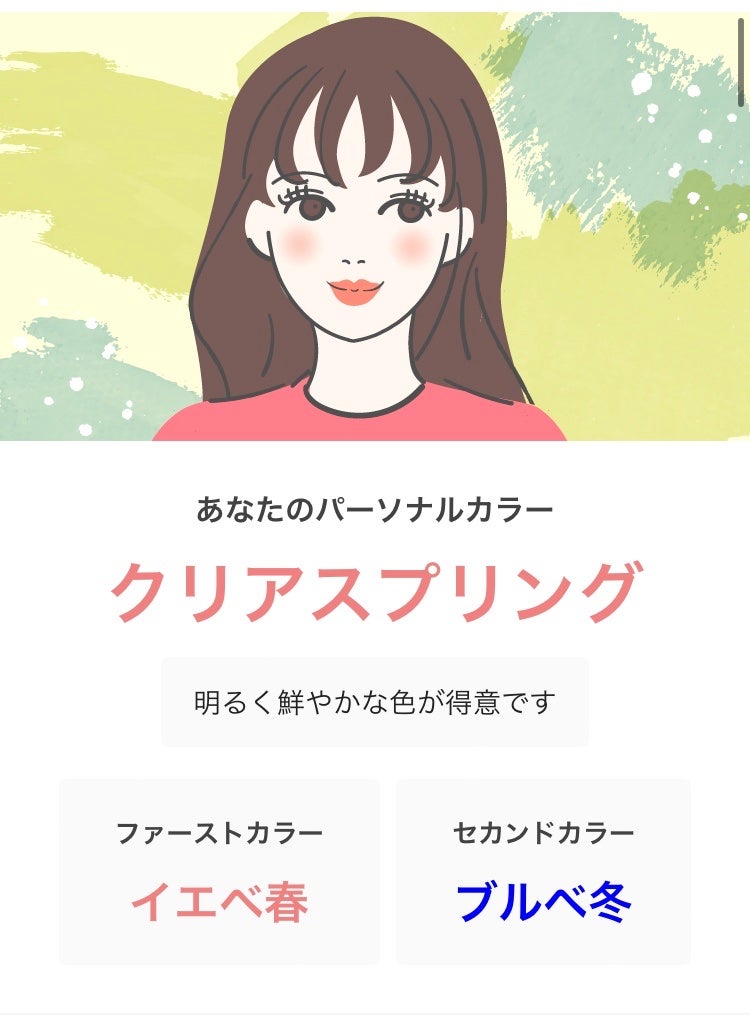
Task: Tap the second color result text ブルベ冬
Action: [545, 901]
